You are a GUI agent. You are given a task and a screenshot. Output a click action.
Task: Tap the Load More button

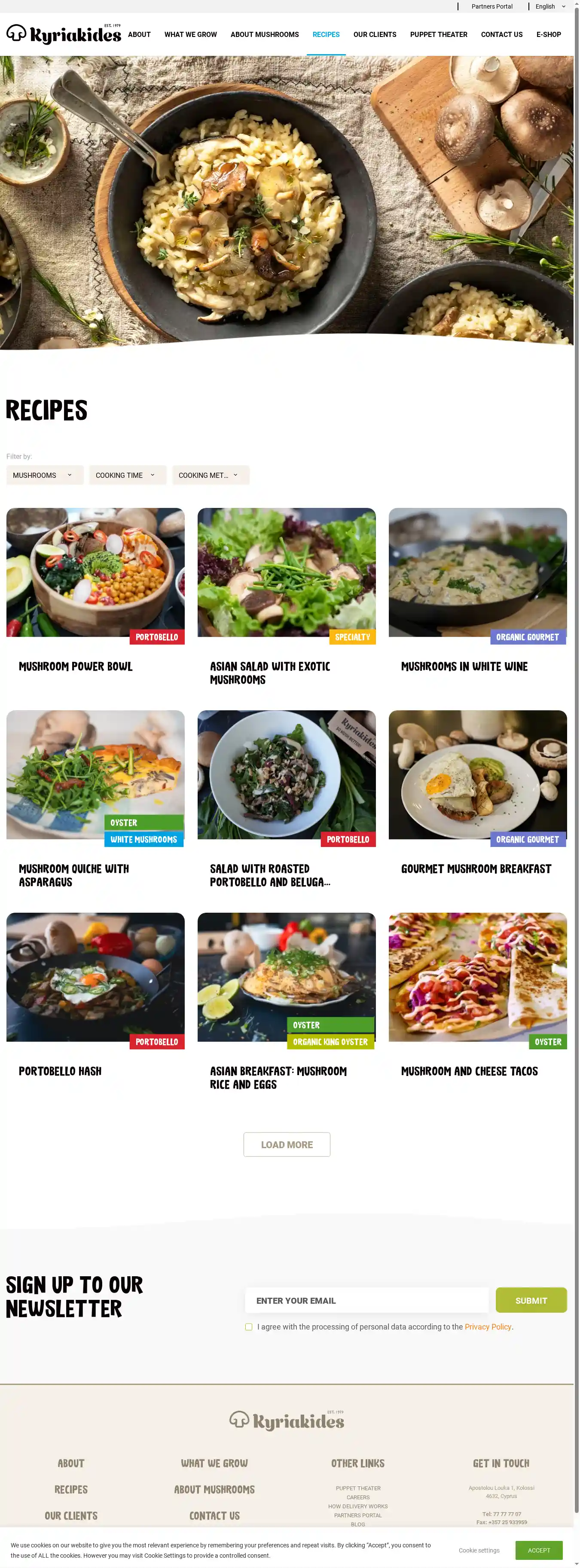287,1144
